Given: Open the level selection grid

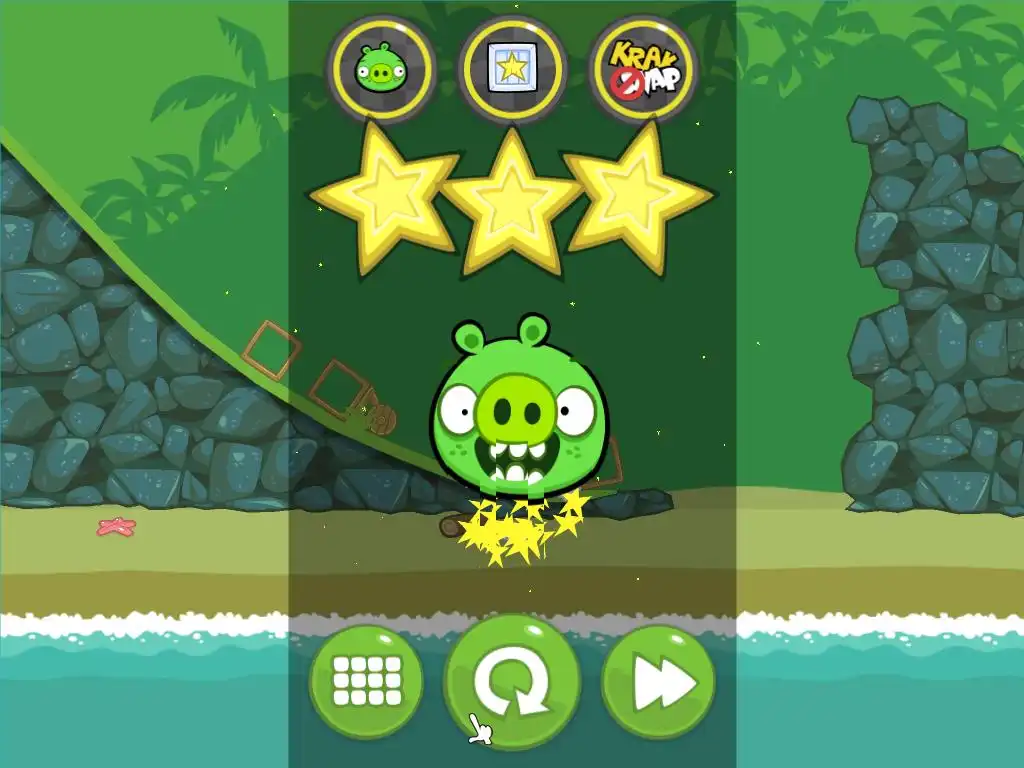Looking at the screenshot, I should click(366, 683).
